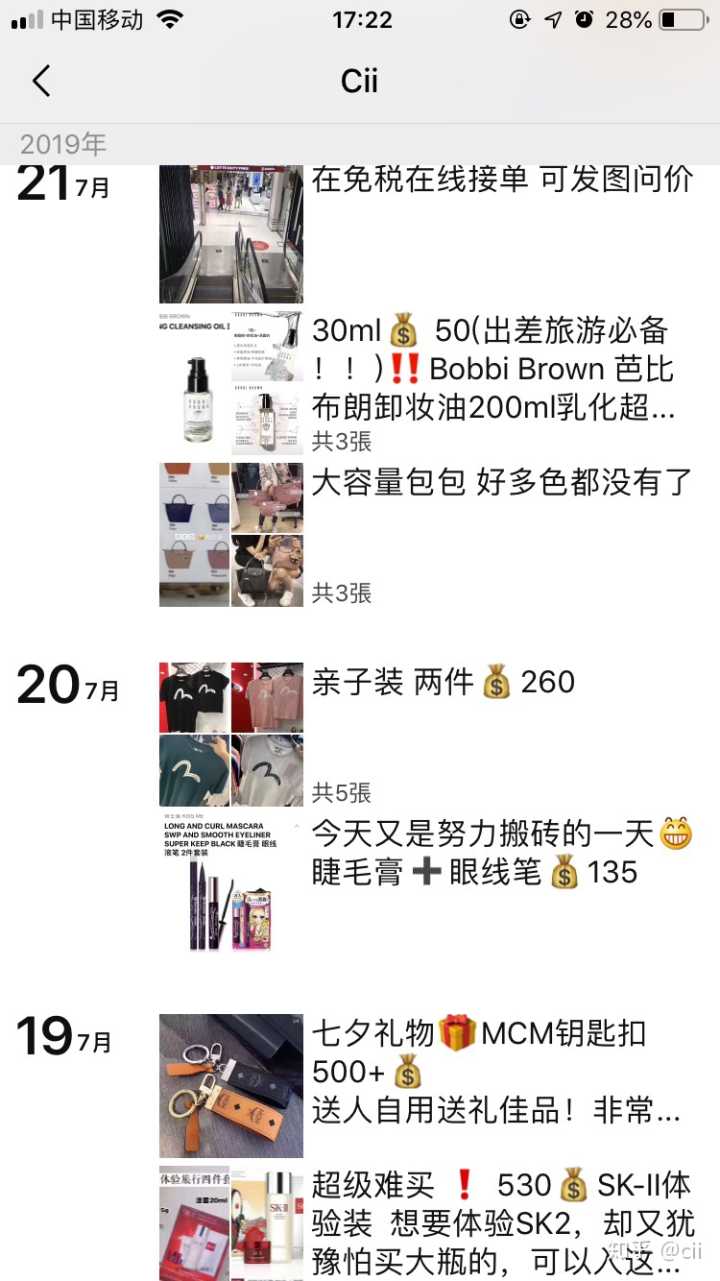Open the 亲子装 两件 260 post
This screenshot has height=1281, width=720.
[x=443, y=683]
